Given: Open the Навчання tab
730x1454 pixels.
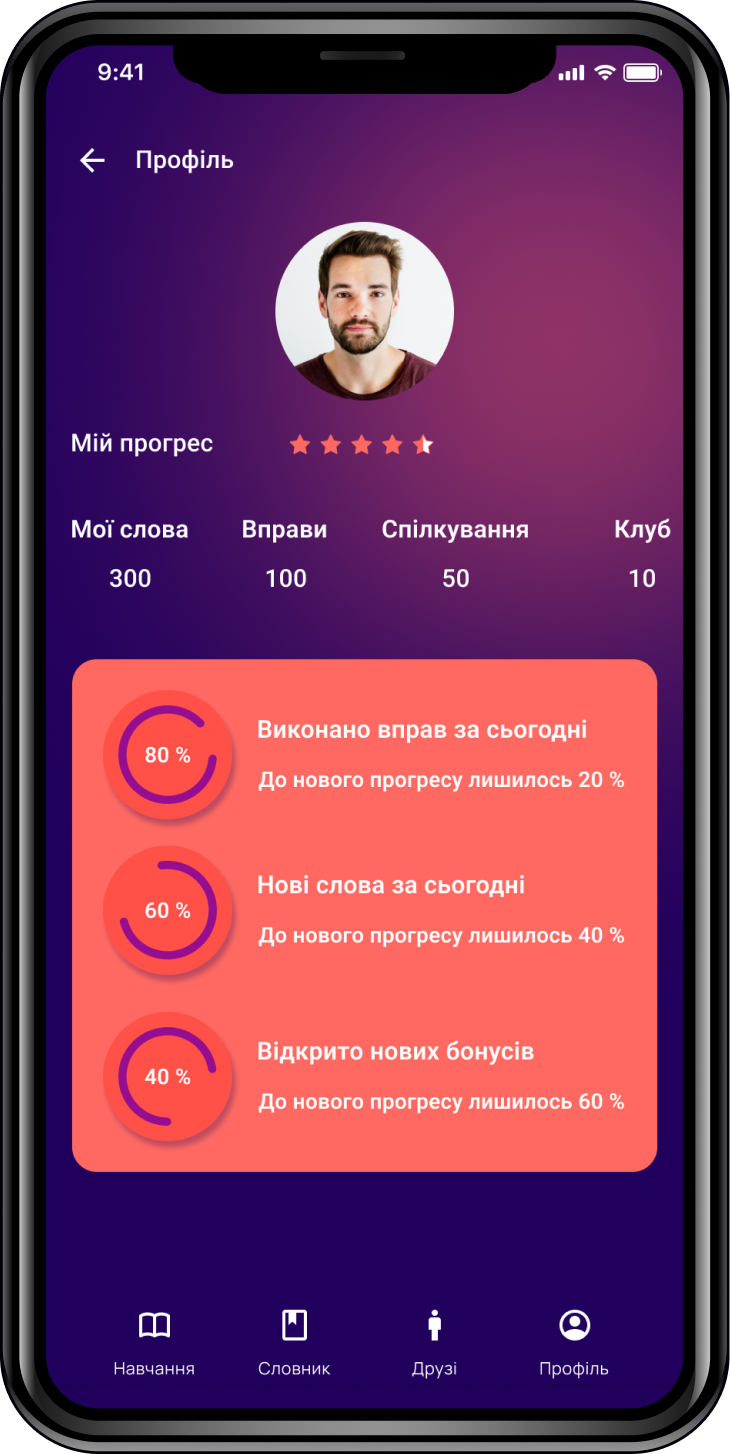Looking at the screenshot, I should [x=154, y=1342].
